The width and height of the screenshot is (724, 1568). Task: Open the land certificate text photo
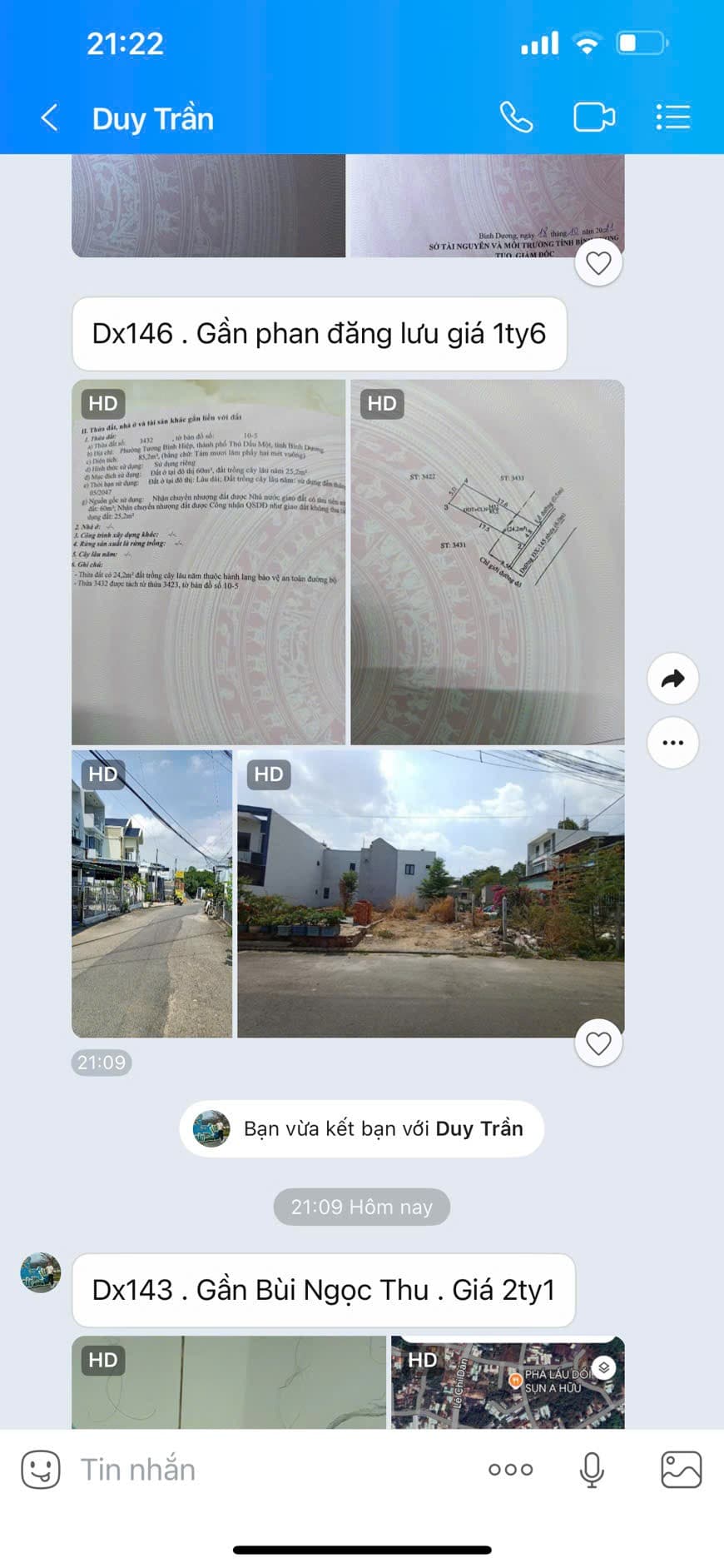pyautogui.click(x=208, y=562)
